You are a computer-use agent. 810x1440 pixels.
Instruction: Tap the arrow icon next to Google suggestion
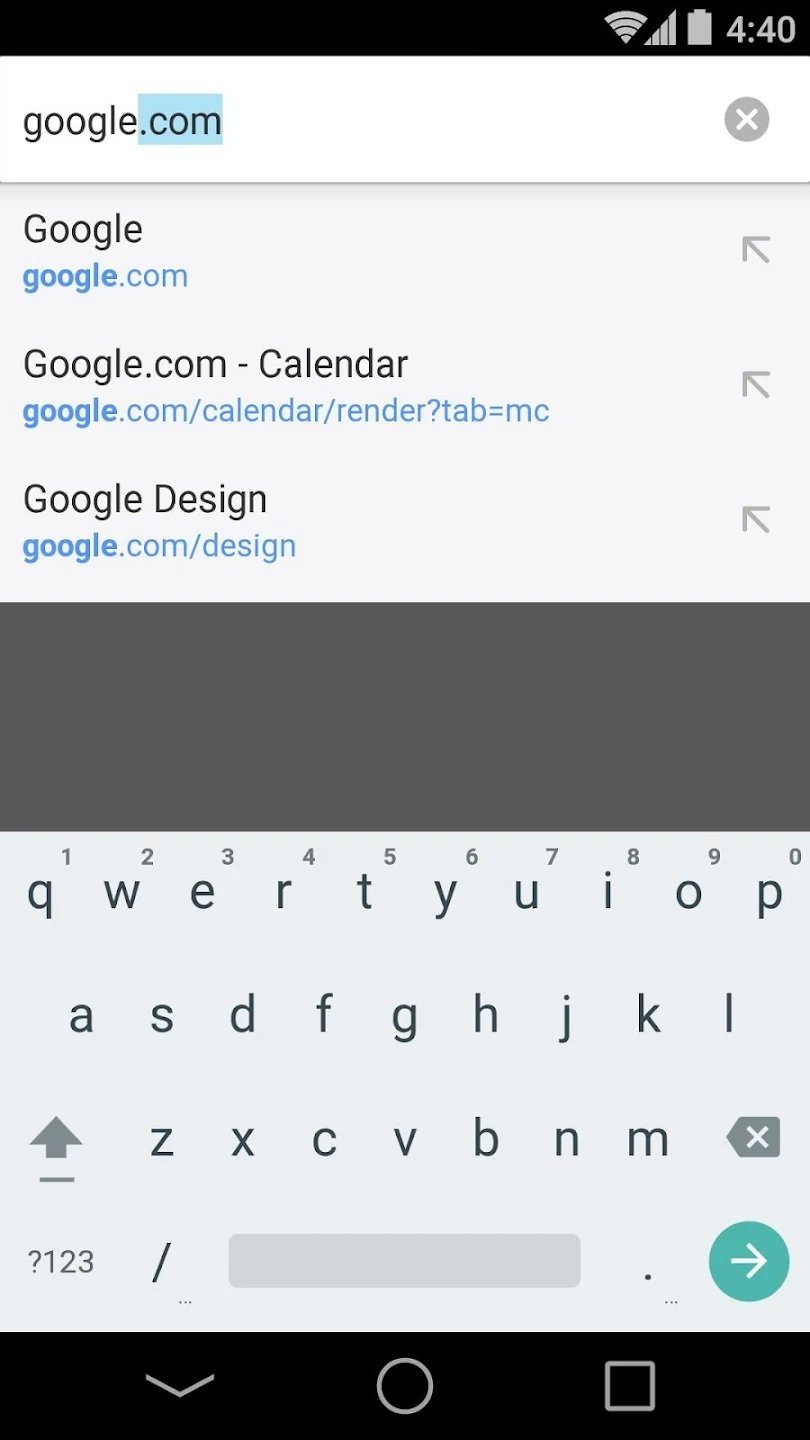point(754,250)
